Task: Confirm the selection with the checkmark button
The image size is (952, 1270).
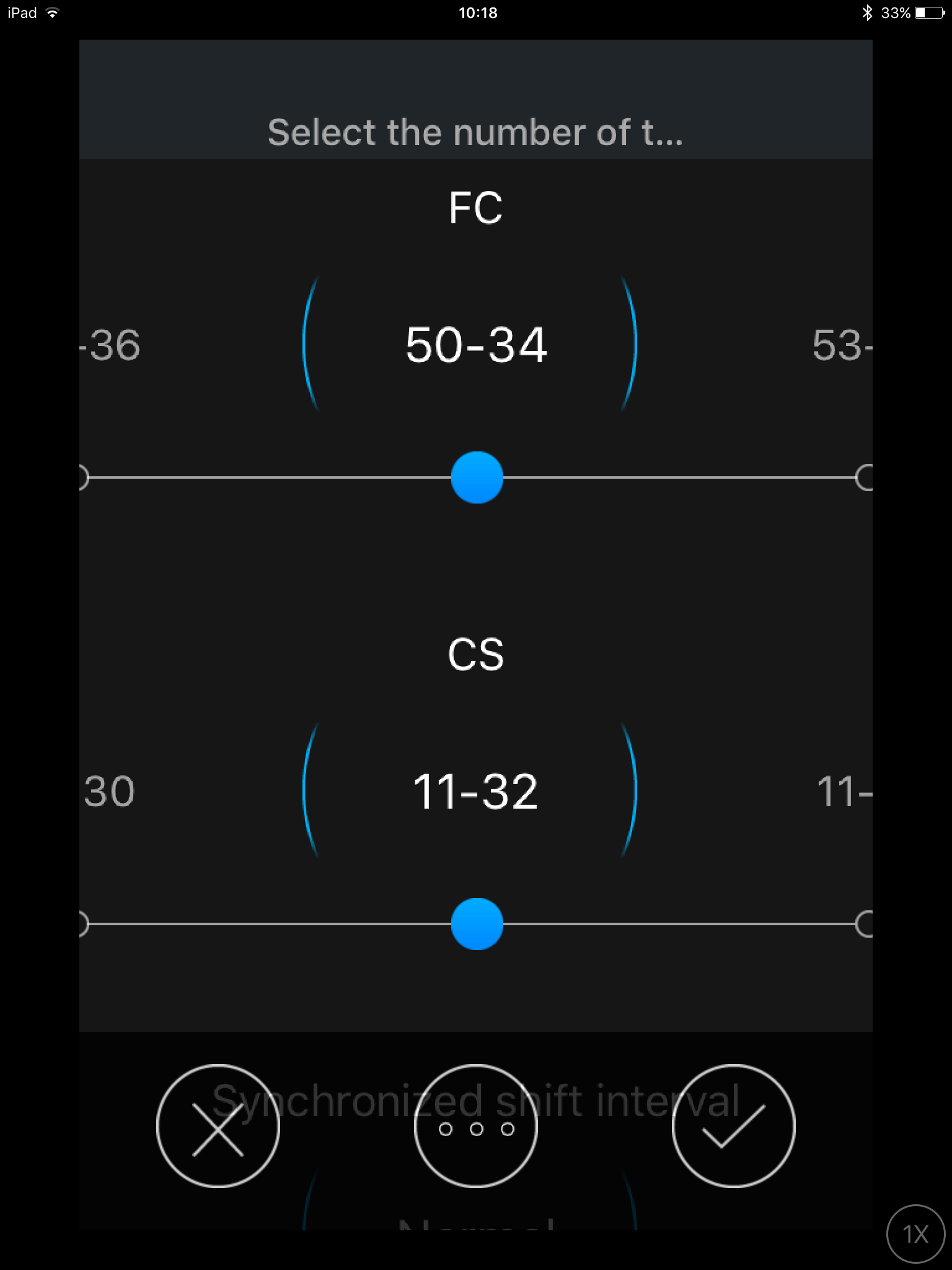Action: 733,1126
